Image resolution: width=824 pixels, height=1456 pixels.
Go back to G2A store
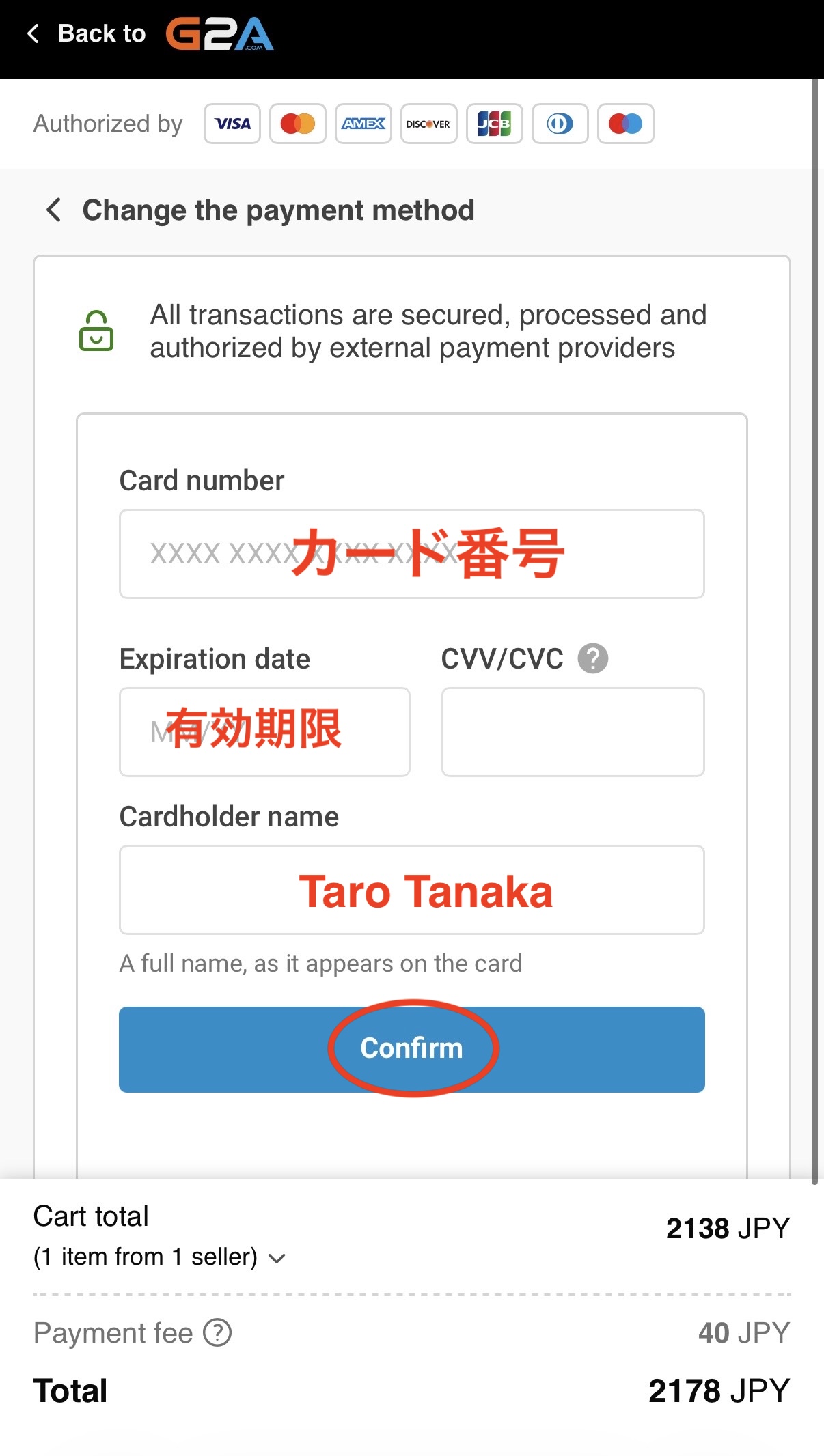pos(149,34)
